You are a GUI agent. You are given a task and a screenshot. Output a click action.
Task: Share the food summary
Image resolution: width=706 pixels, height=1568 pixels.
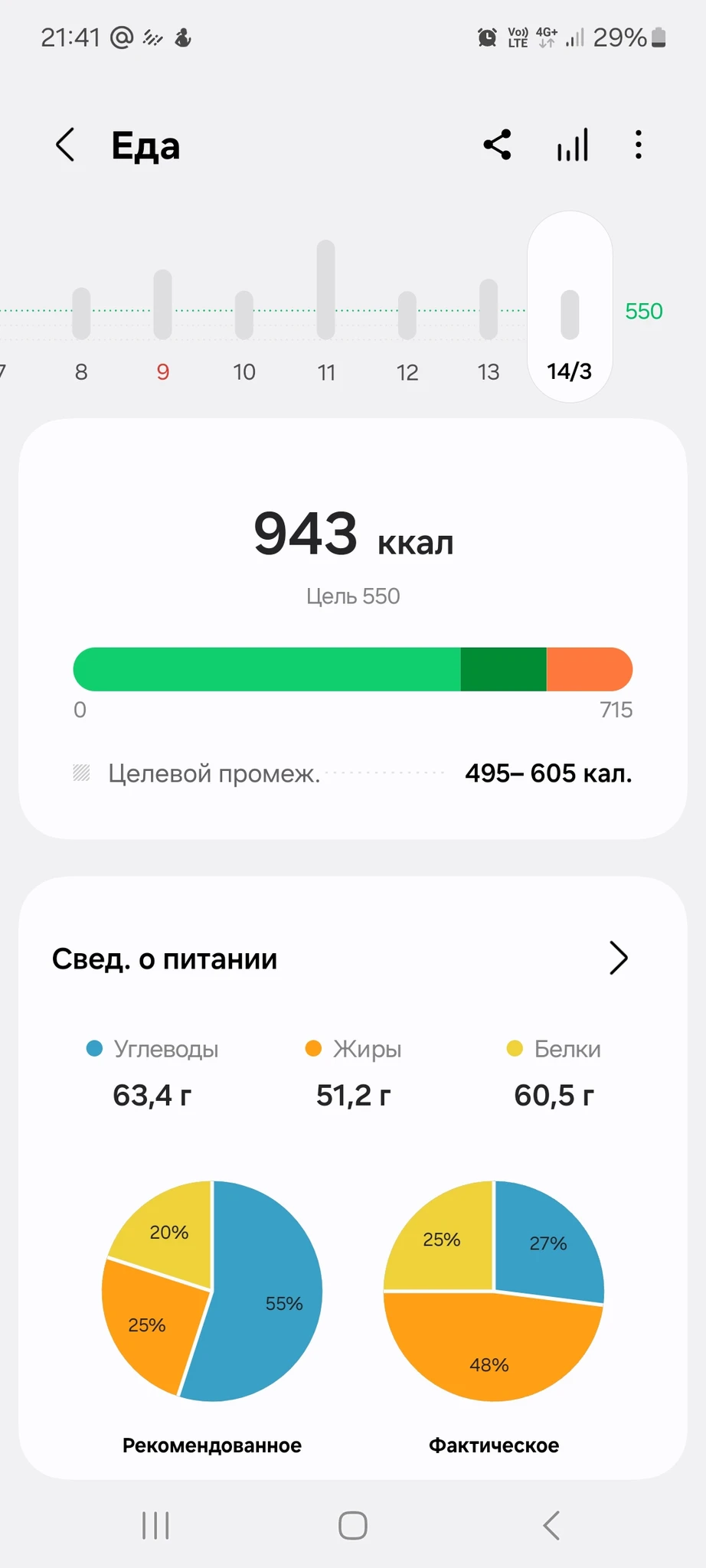click(x=498, y=145)
